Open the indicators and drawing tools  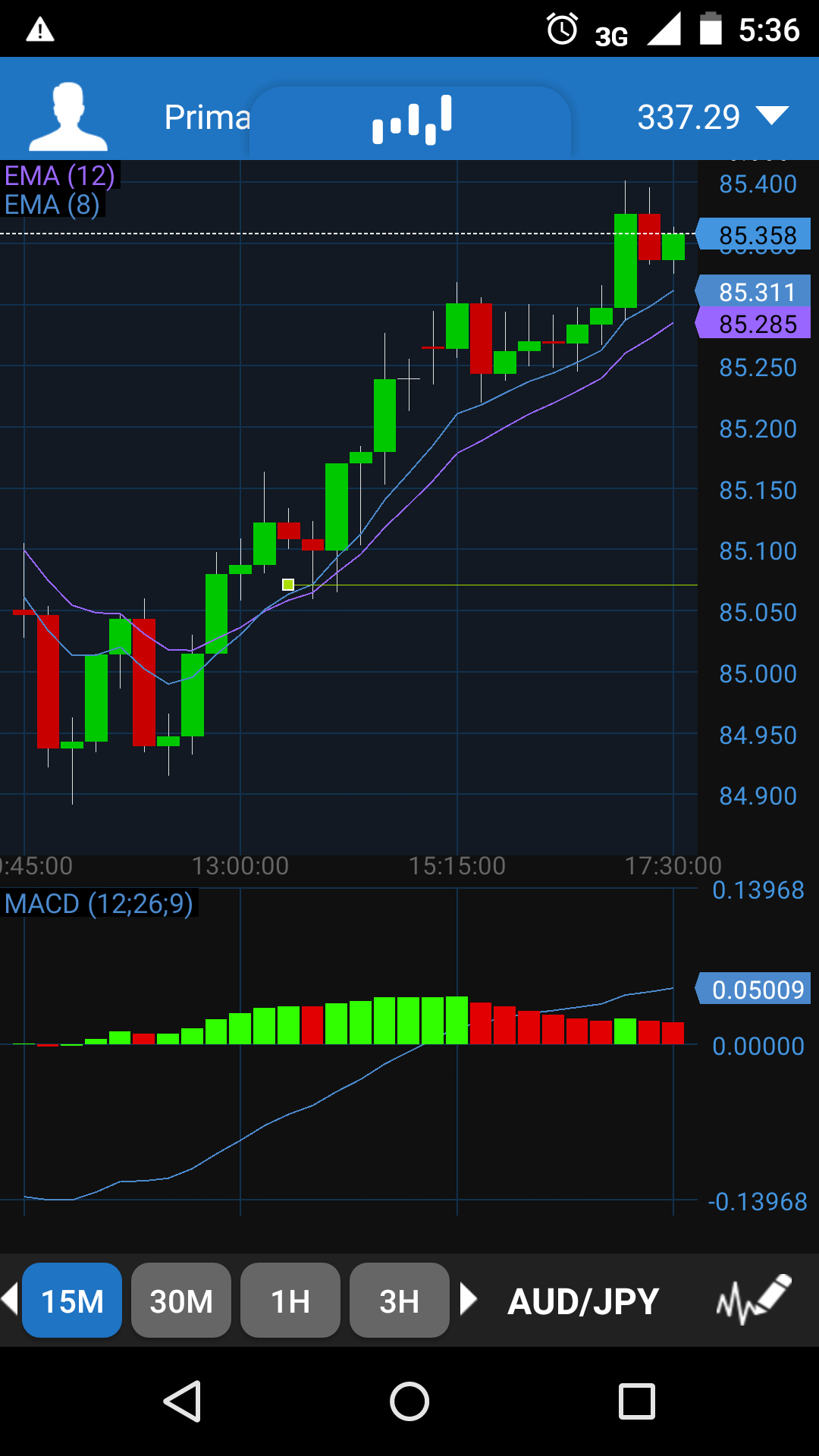[753, 1299]
